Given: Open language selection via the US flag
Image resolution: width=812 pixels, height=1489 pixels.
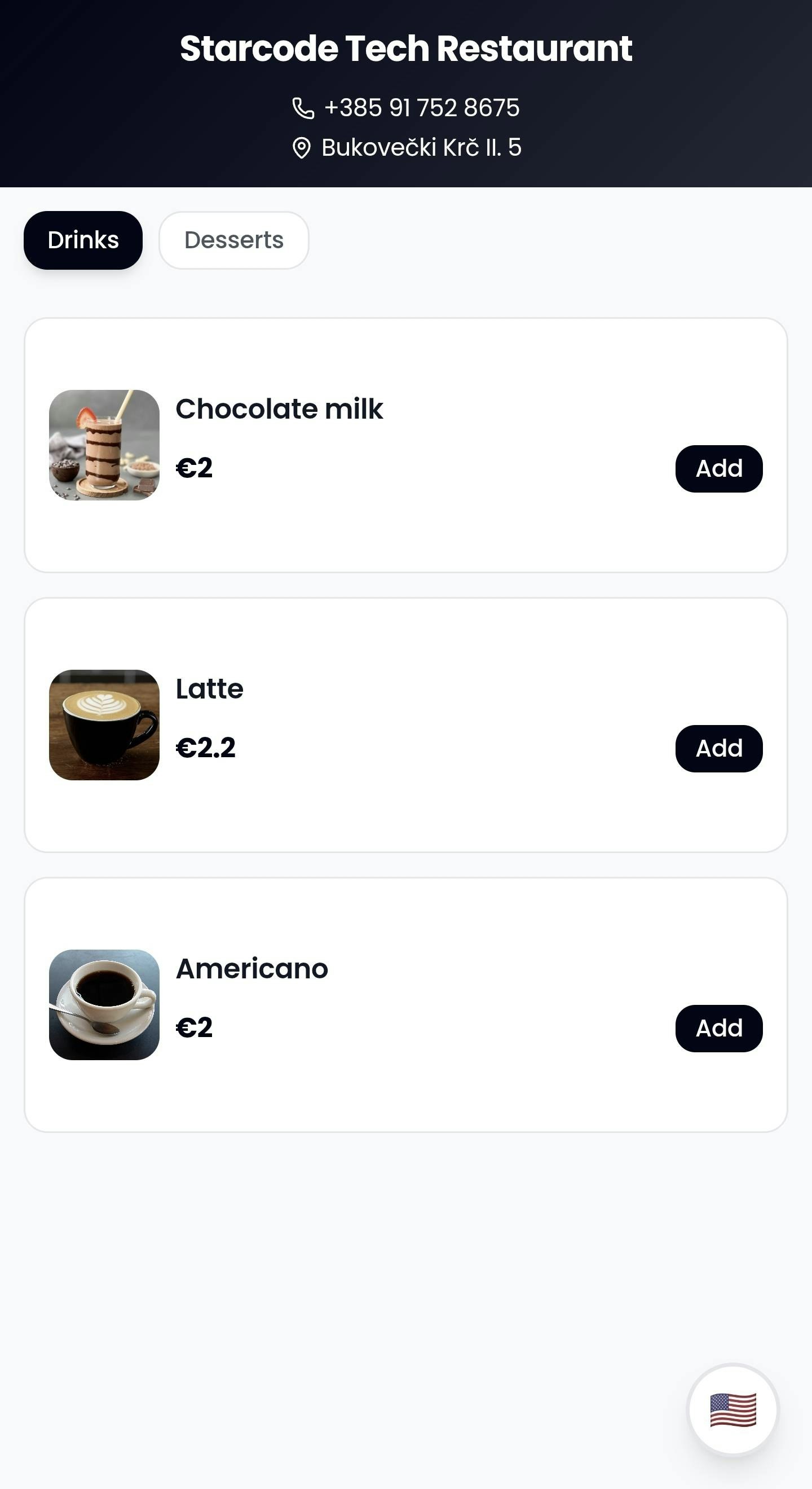Looking at the screenshot, I should (733, 1408).
